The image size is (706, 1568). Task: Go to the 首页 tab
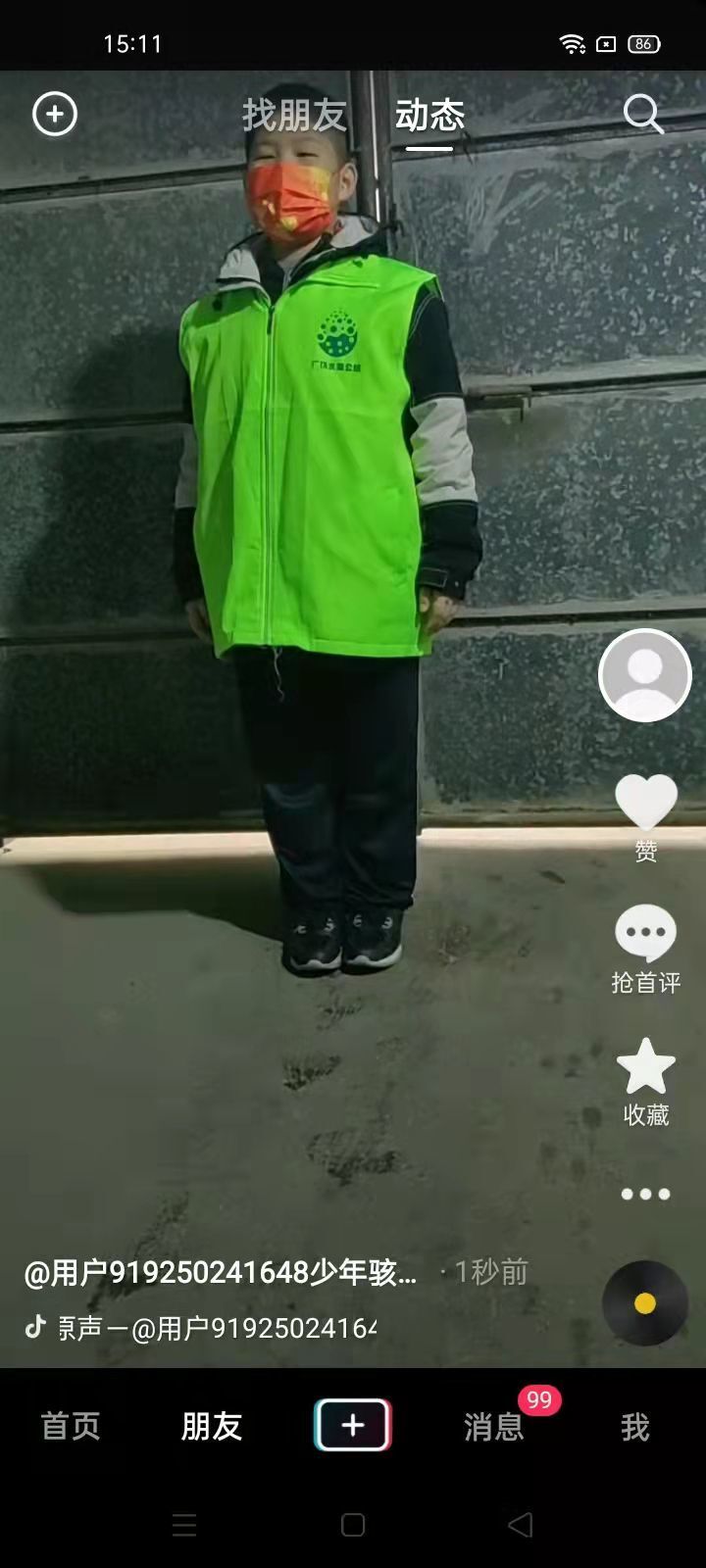pyautogui.click(x=71, y=1426)
